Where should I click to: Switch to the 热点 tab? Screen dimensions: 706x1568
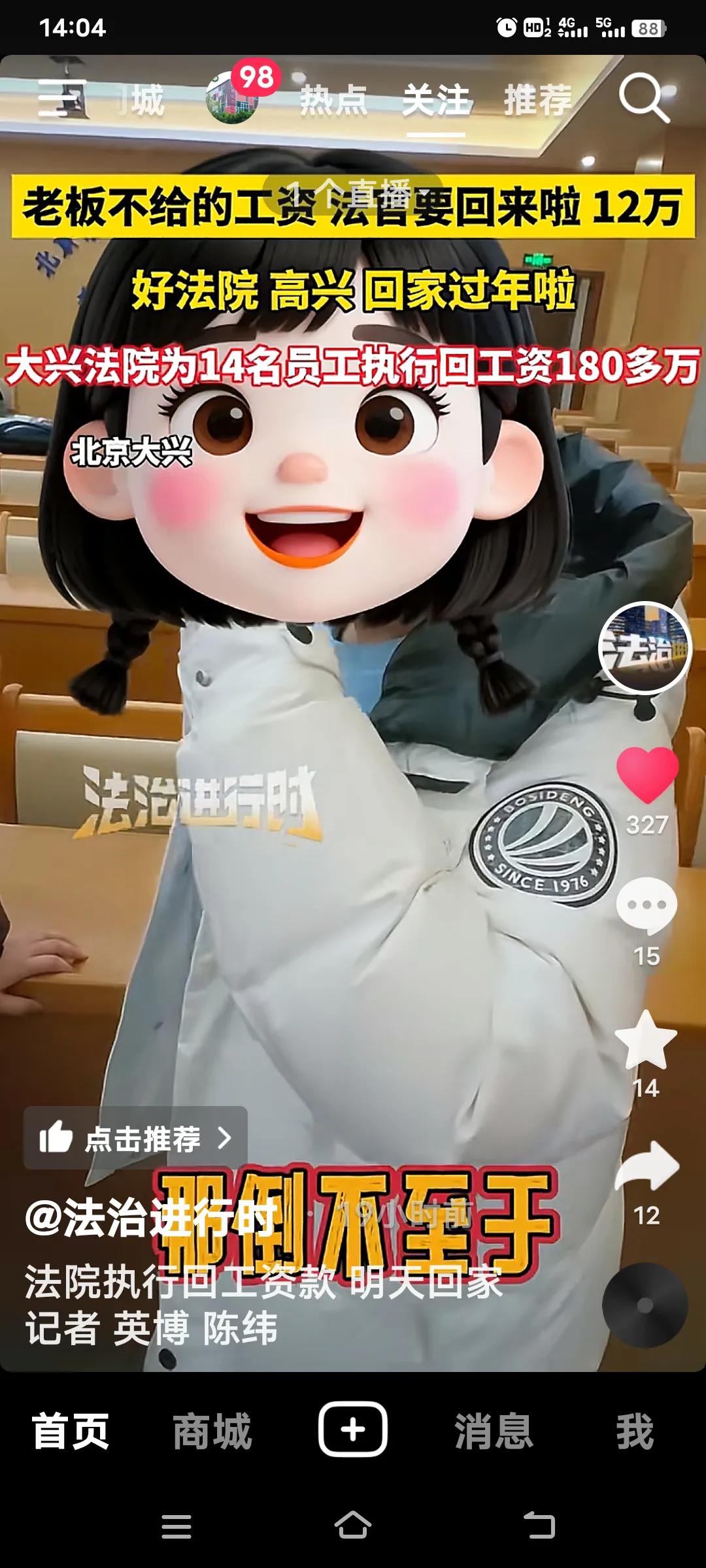pos(333,99)
